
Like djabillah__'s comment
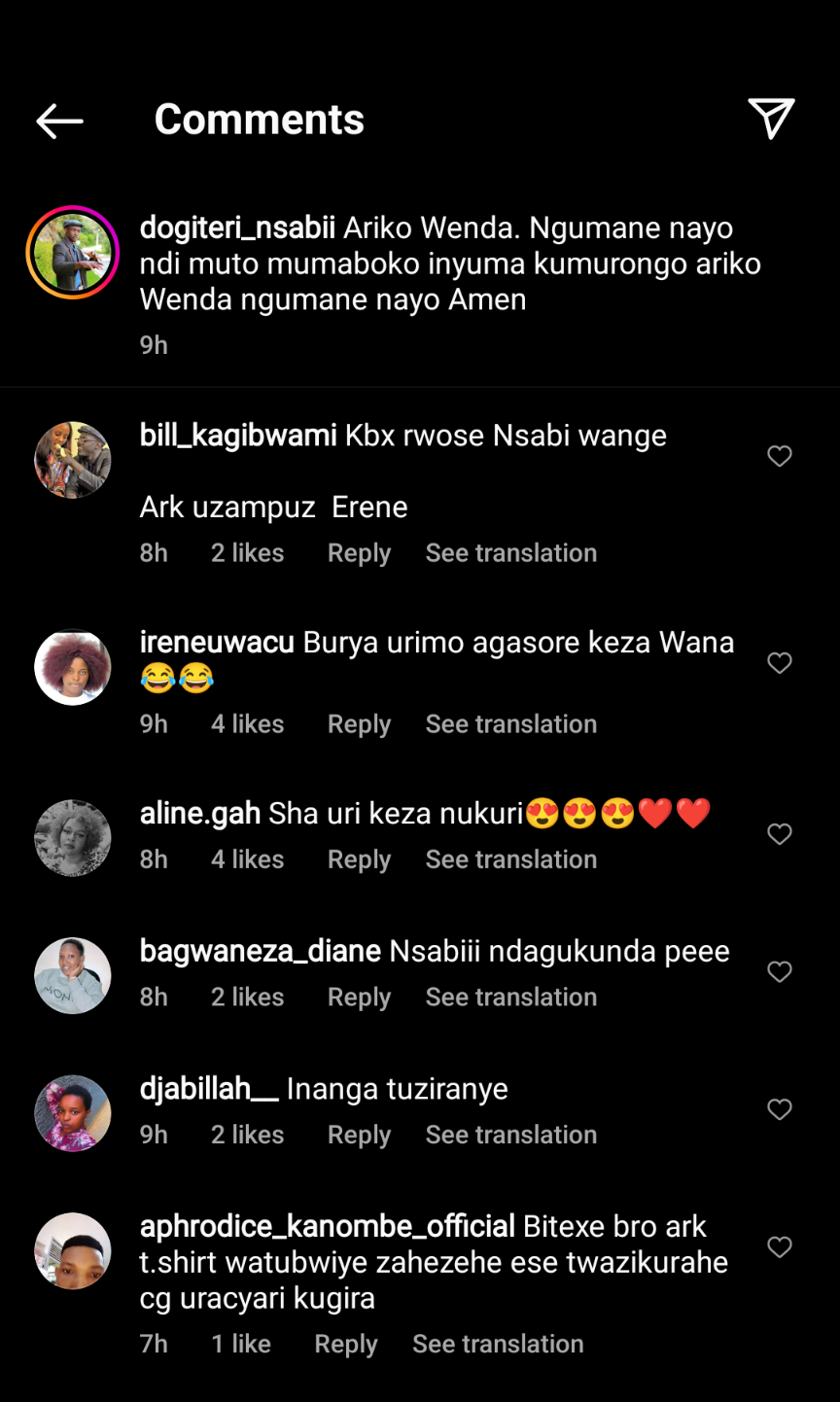tap(779, 1109)
